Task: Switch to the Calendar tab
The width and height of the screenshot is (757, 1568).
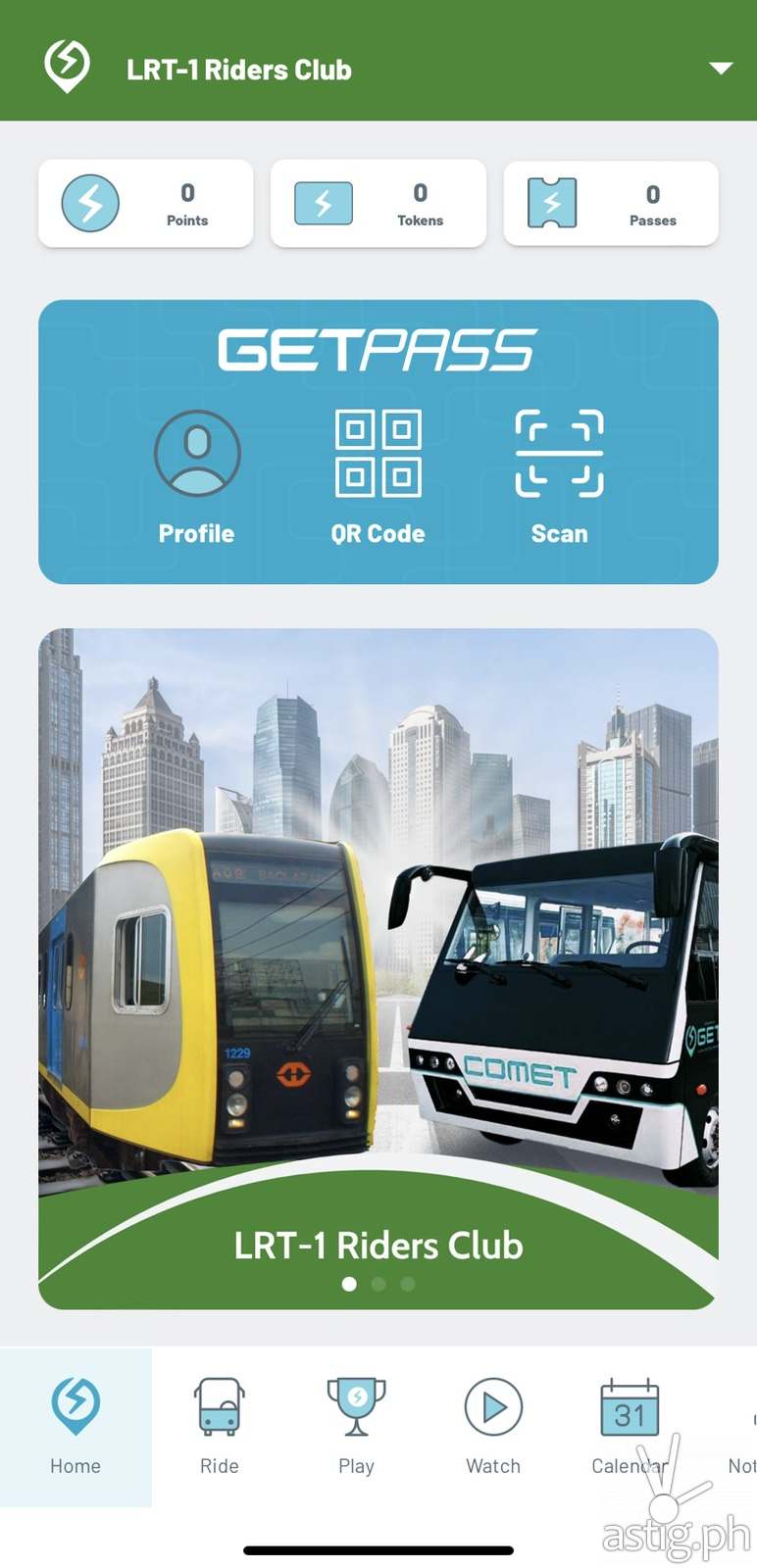Action: (630, 1426)
